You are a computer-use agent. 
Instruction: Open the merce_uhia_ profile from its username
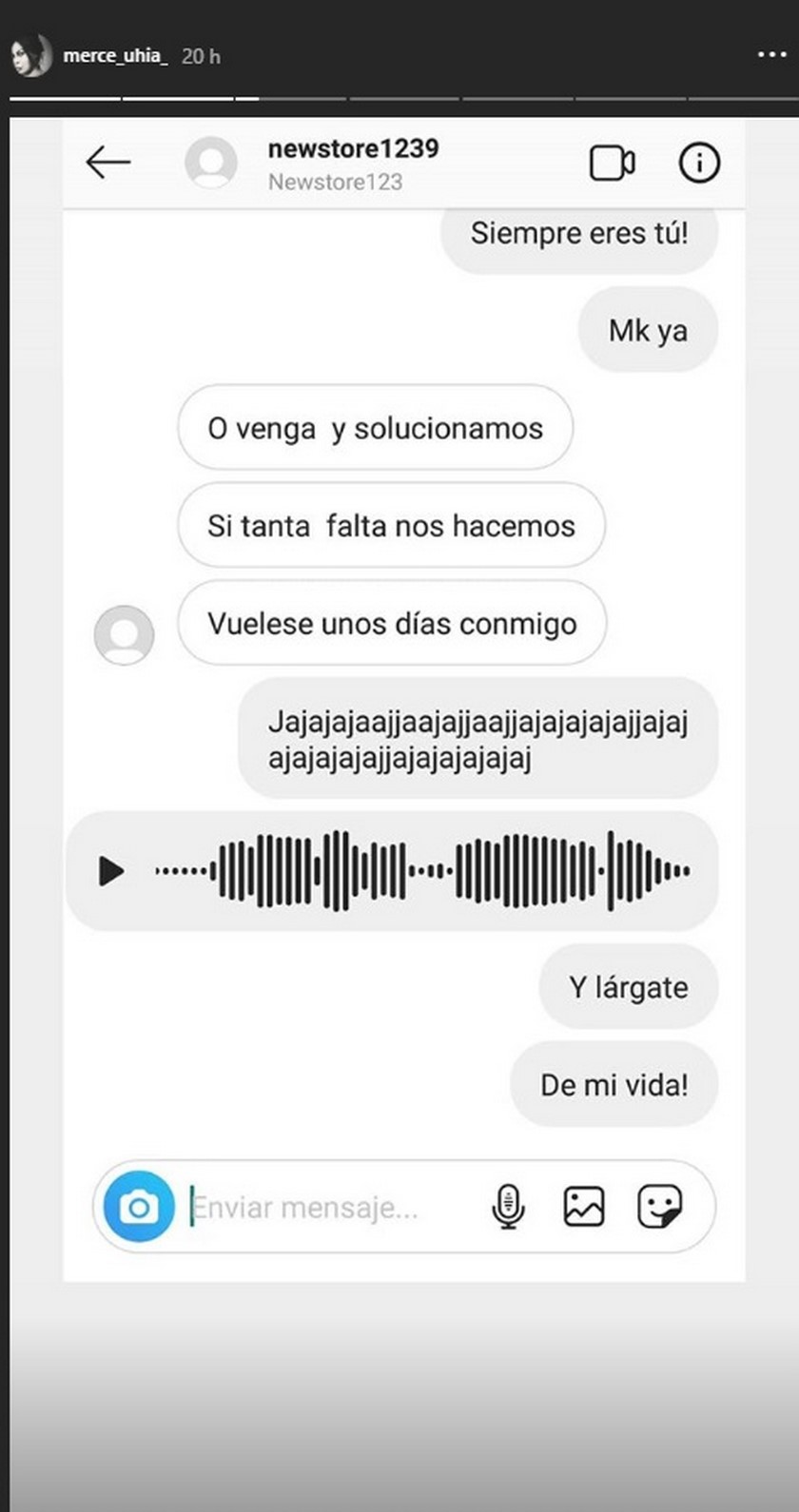click(x=115, y=56)
